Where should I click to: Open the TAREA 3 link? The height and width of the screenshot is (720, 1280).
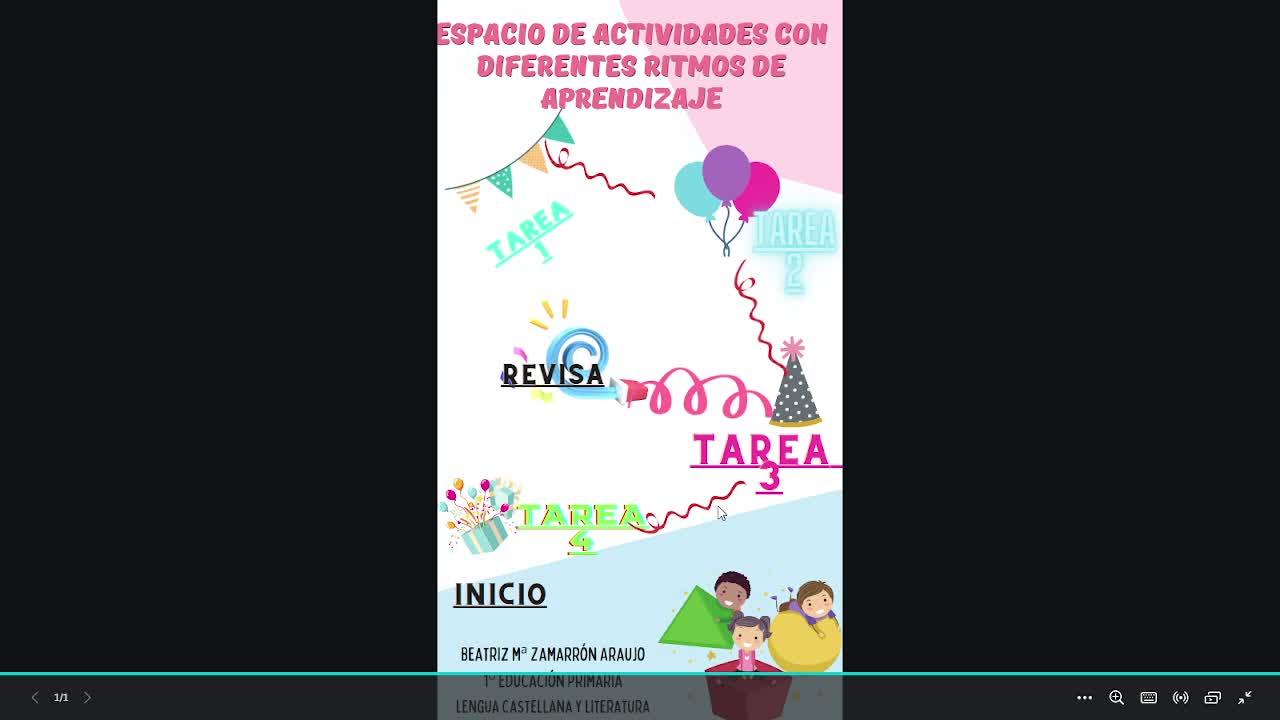(762, 460)
